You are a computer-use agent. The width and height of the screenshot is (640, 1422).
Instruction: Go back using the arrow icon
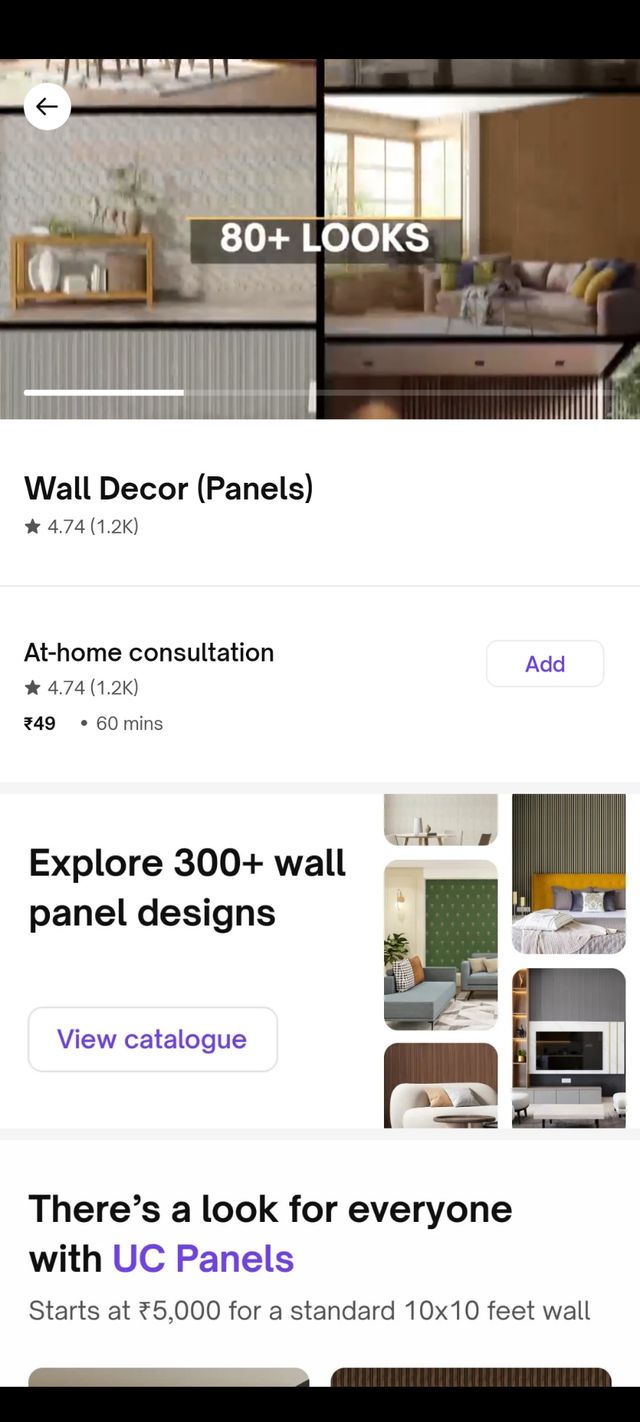pyautogui.click(x=47, y=106)
